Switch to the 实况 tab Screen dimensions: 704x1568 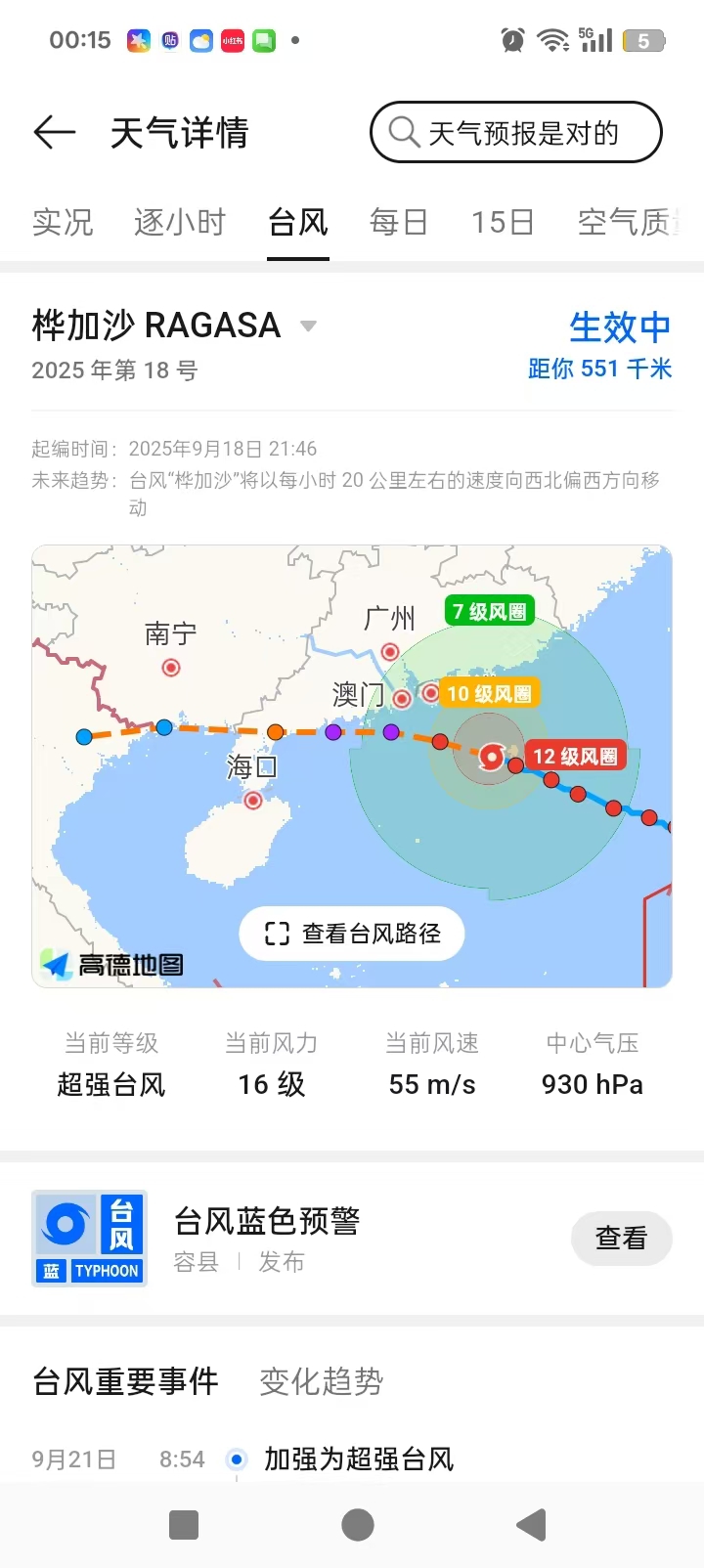pyautogui.click(x=63, y=222)
